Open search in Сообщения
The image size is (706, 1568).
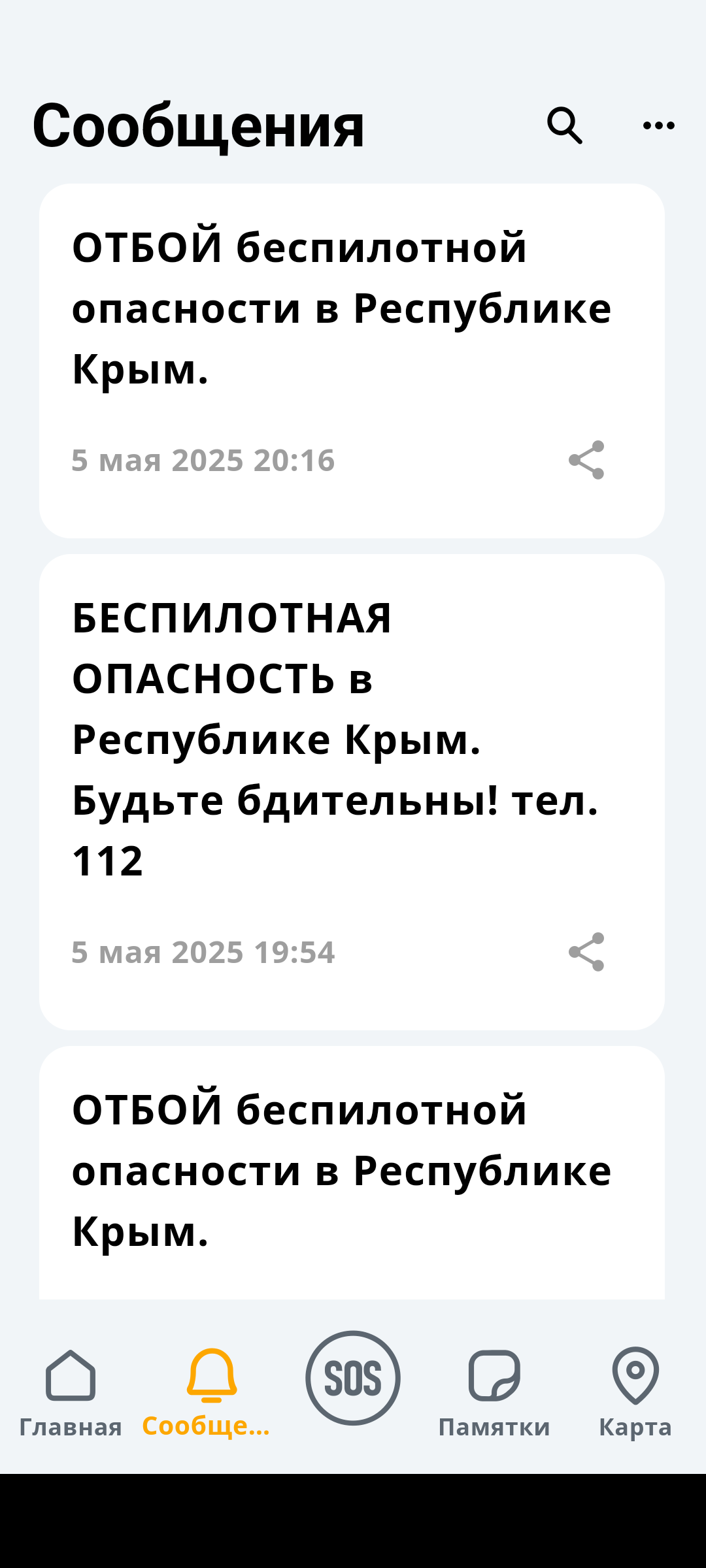click(x=565, y=125)
